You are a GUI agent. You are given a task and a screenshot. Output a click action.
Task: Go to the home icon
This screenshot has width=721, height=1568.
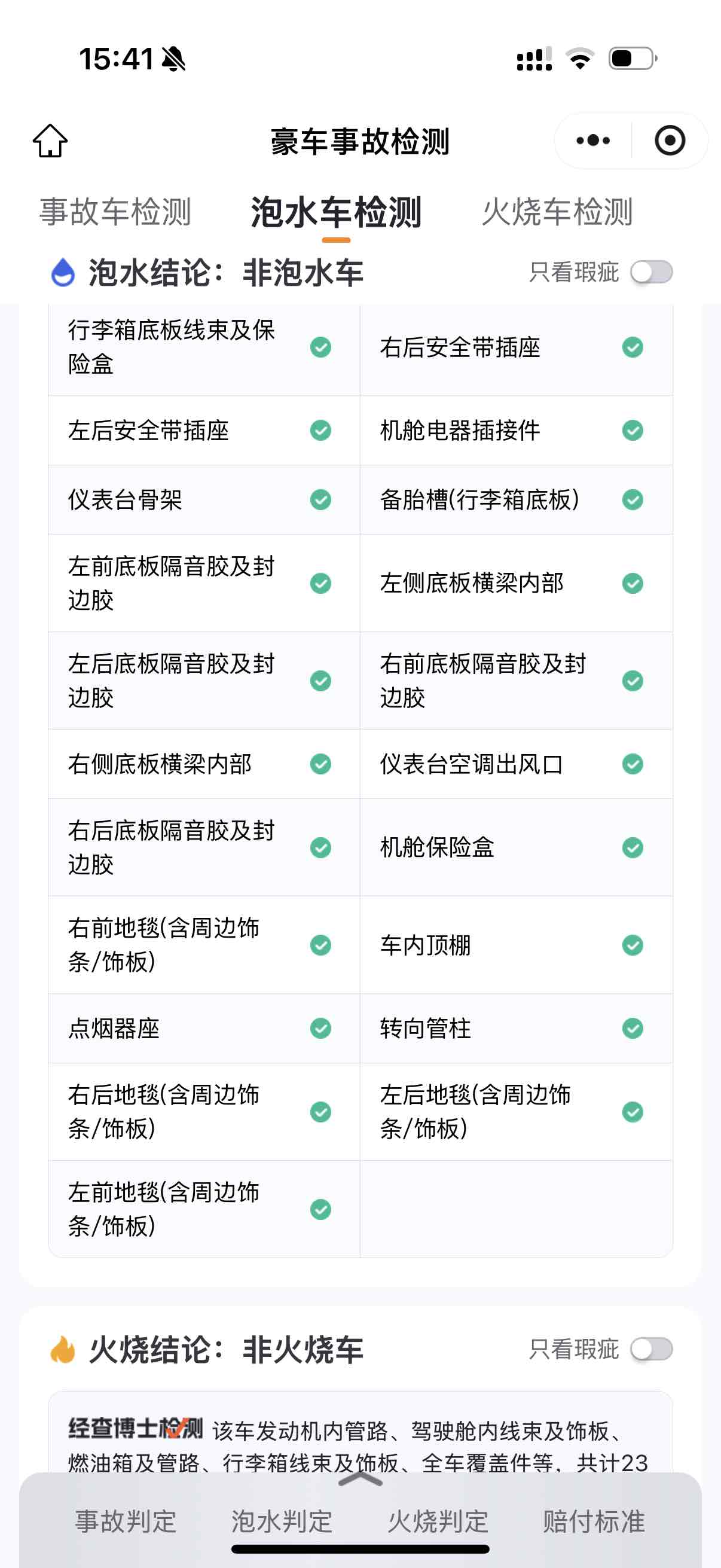(x=50, y=141)
